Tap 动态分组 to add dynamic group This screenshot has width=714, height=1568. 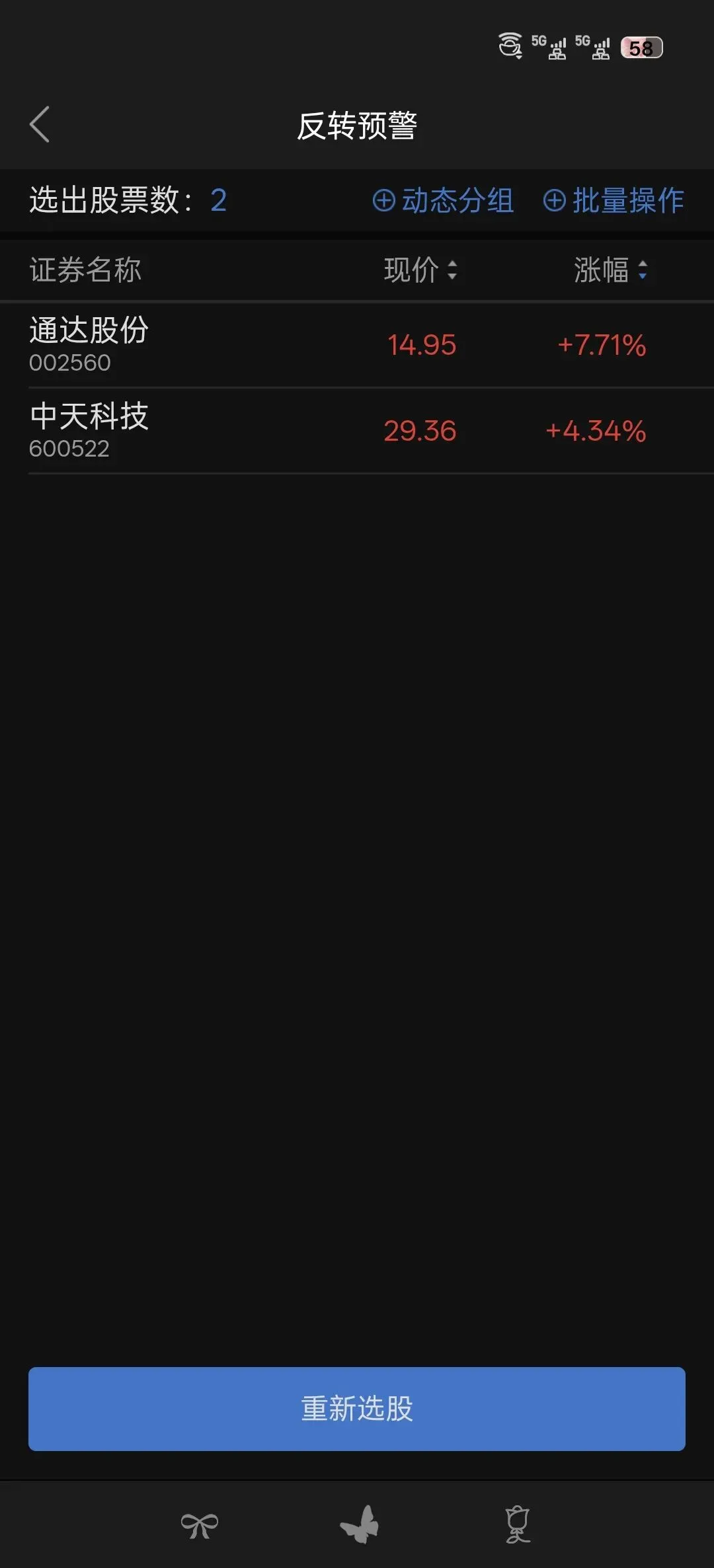443,200
